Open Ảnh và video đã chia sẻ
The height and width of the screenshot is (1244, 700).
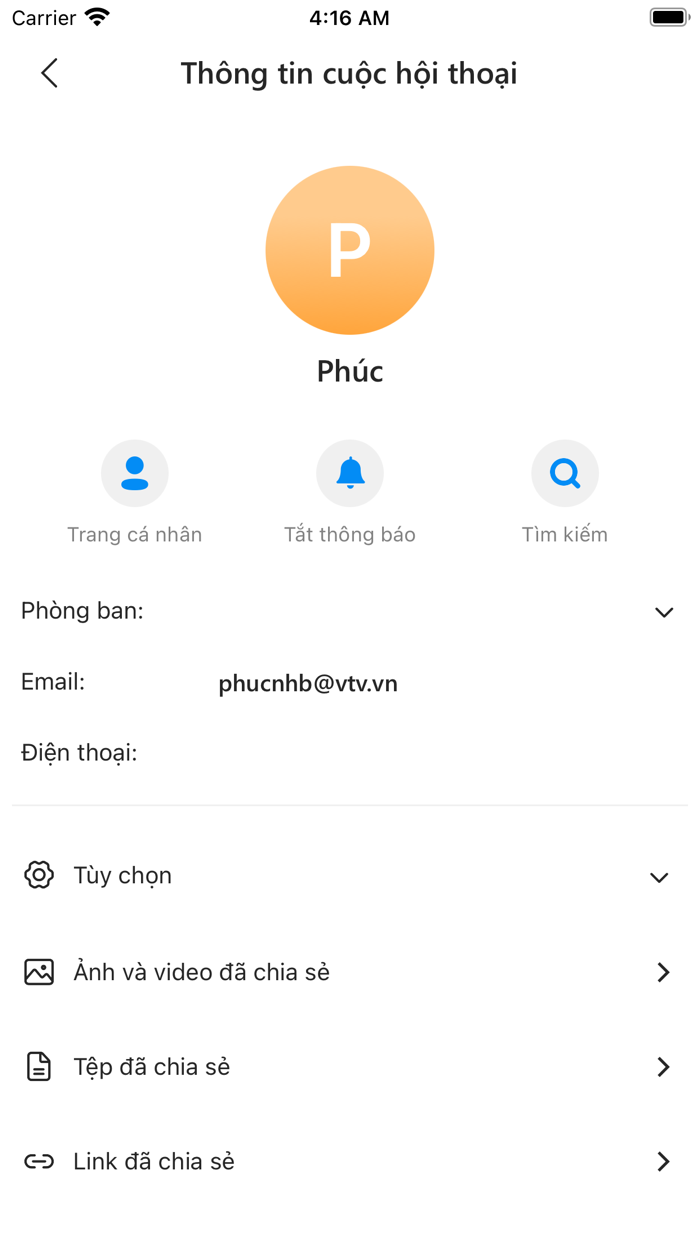click(x=350, y=972)
